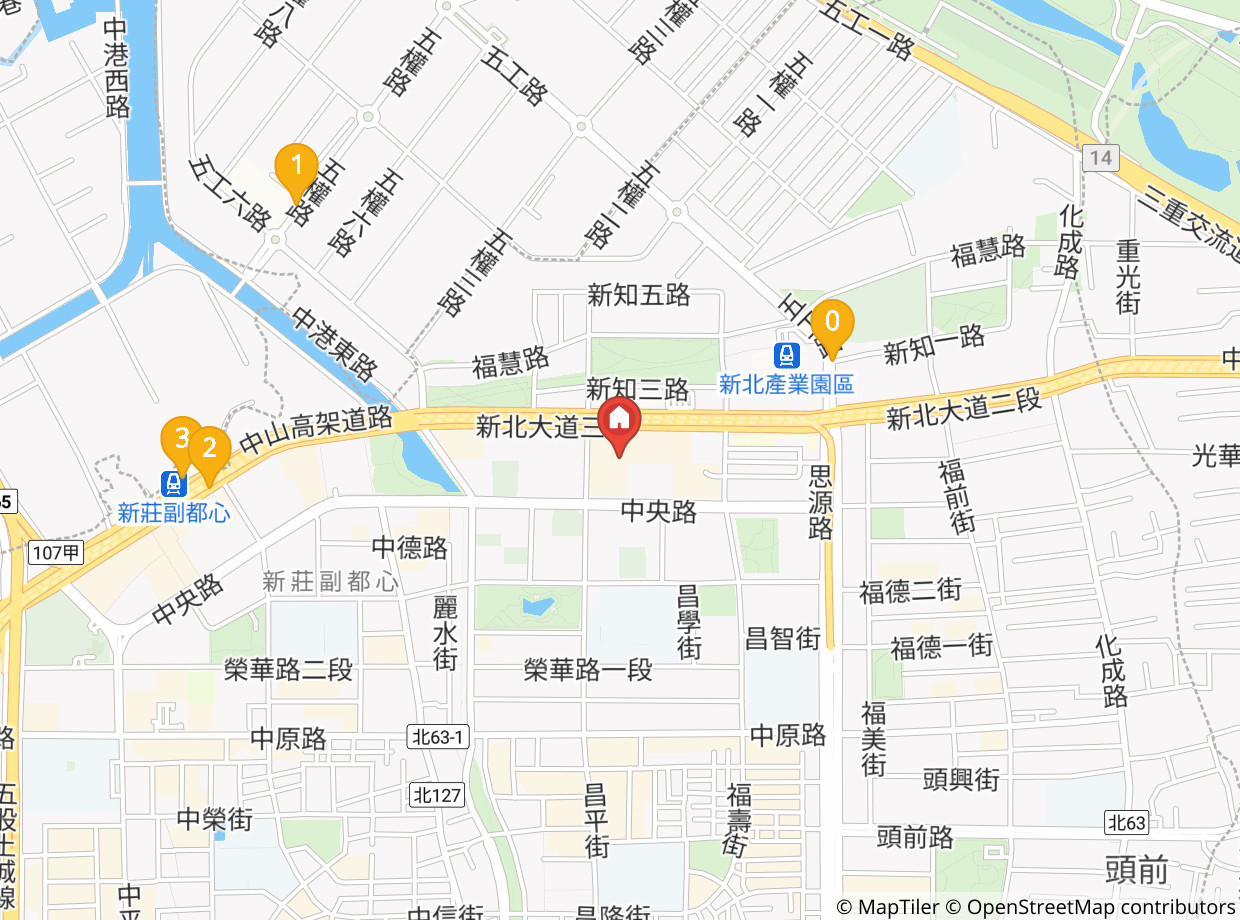
Task: Open the MapTiler attribution link
Action: coord(888,907)
